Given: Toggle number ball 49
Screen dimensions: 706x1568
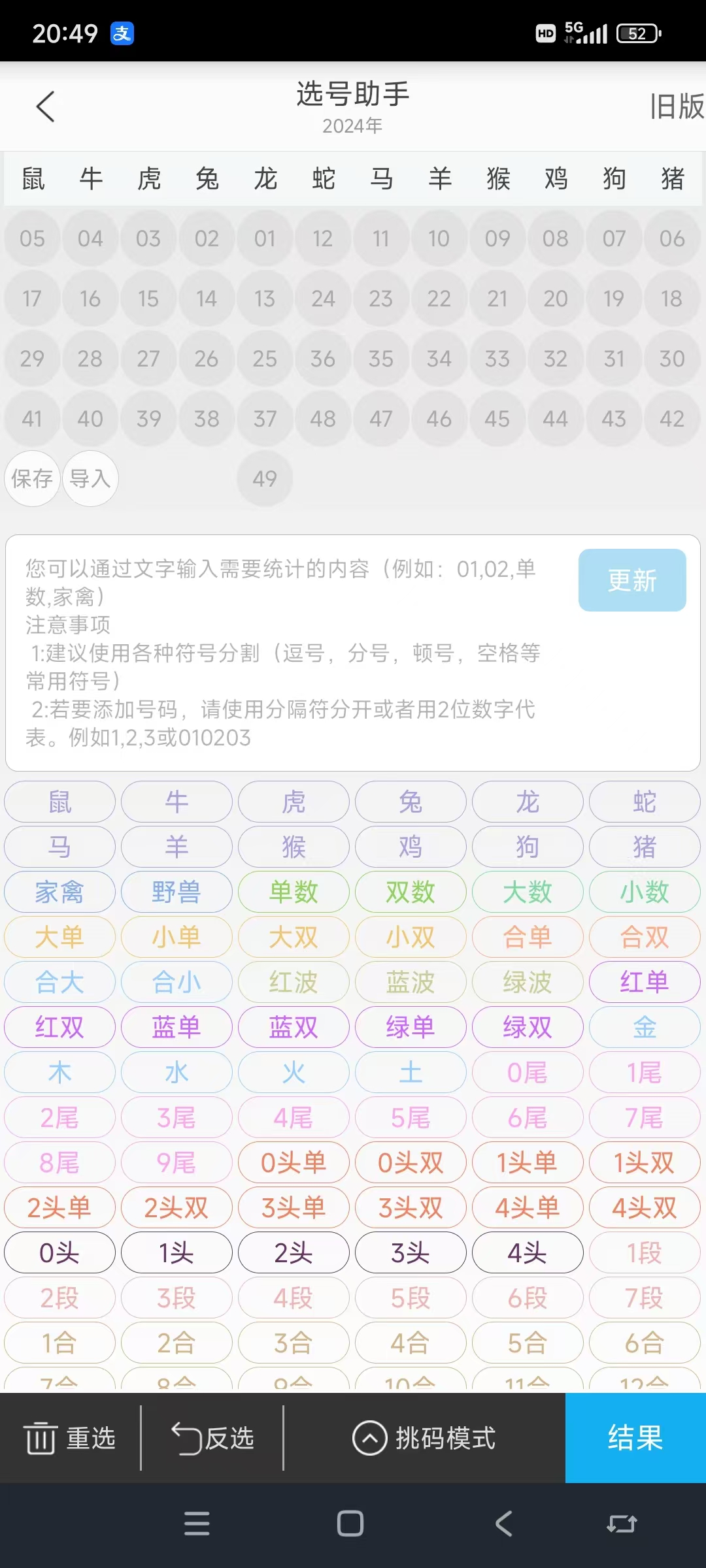Looking at the screenshot, I should click(264, 479).
